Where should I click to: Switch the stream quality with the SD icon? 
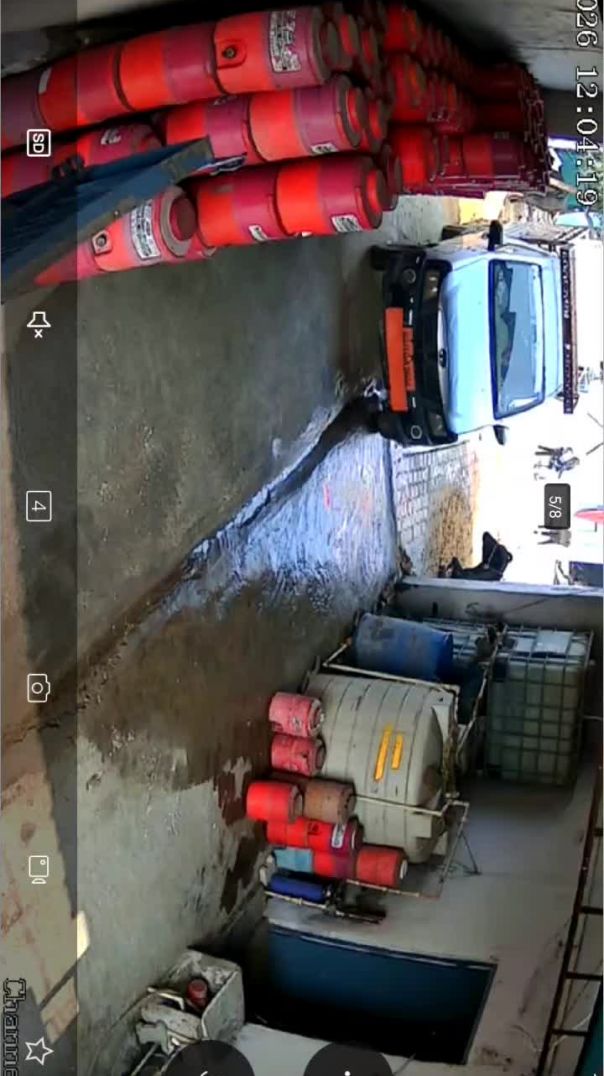pyautogui.click(x=38, y=143)
